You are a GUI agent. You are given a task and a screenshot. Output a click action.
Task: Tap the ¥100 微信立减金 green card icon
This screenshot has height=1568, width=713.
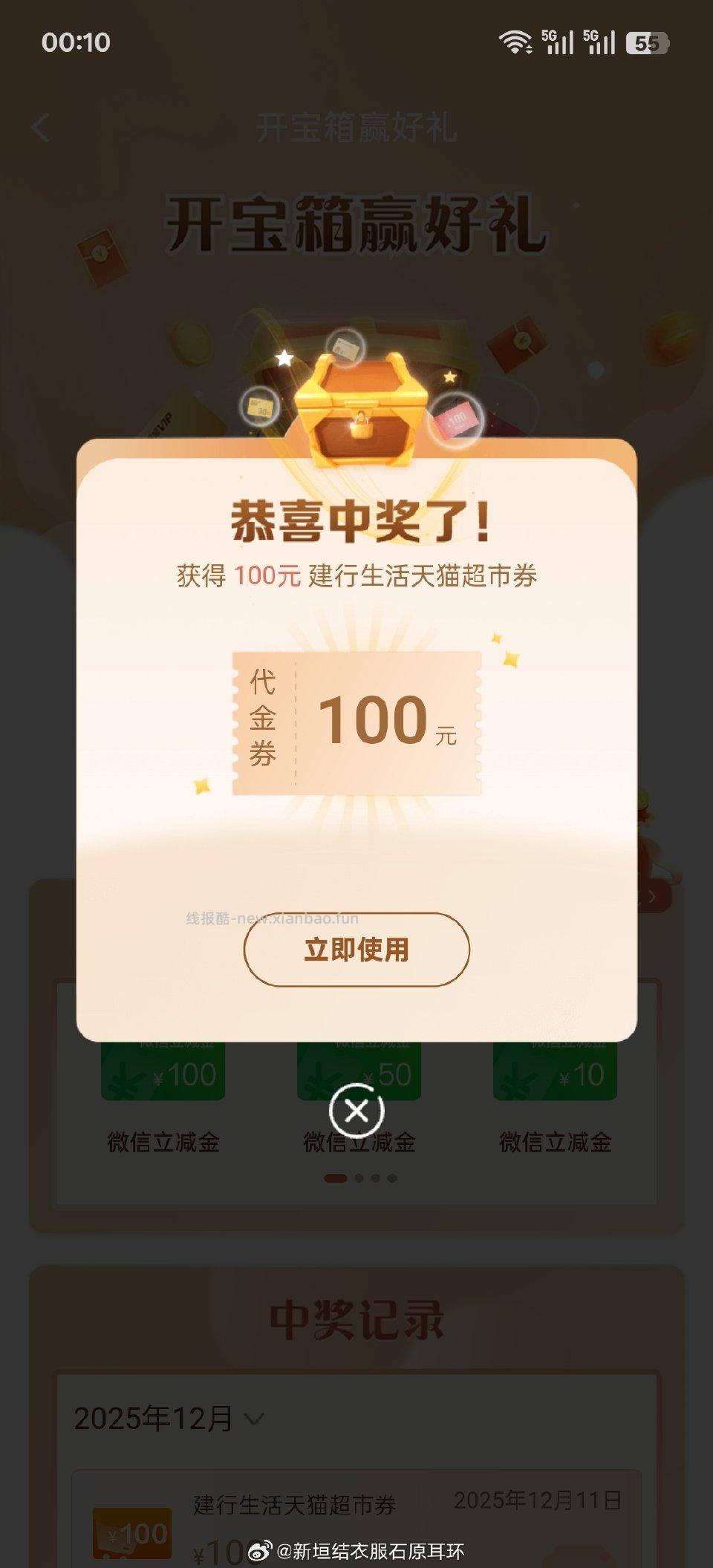click(x=163, y=1069)
